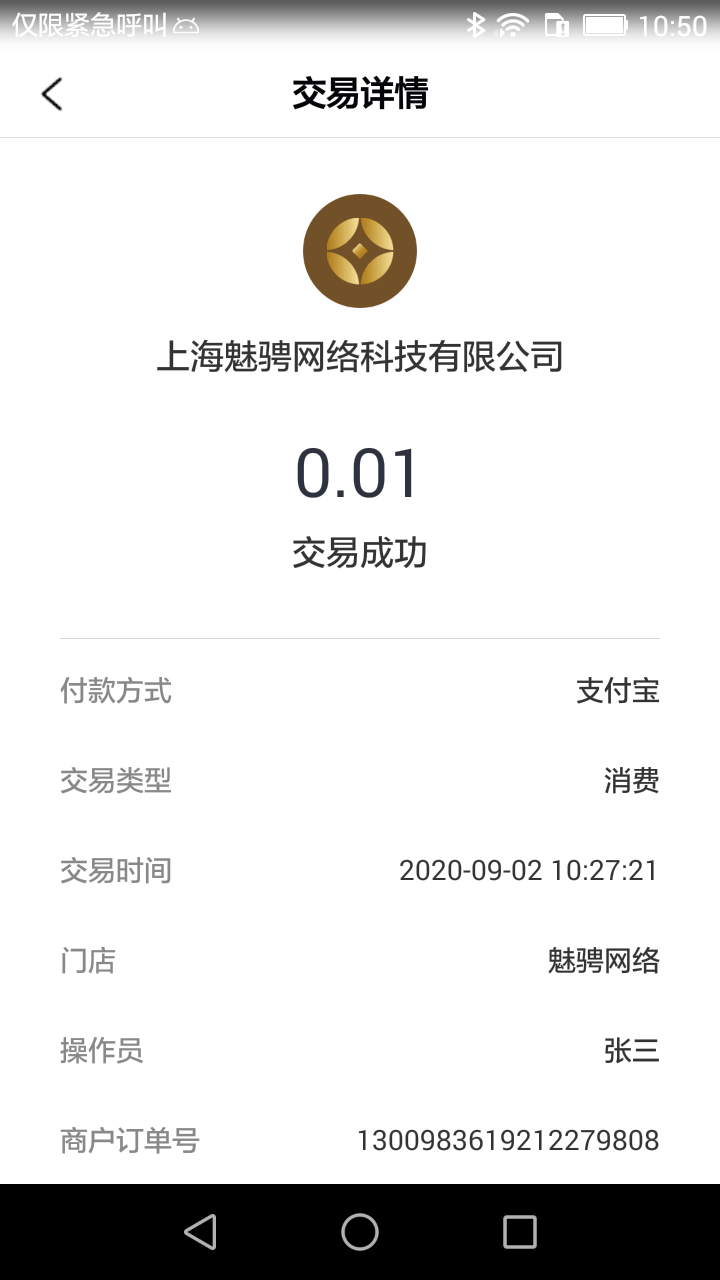Click the transaction time 2020-09-02 10:27:21
720x1280 pixels.
(528, 871)
